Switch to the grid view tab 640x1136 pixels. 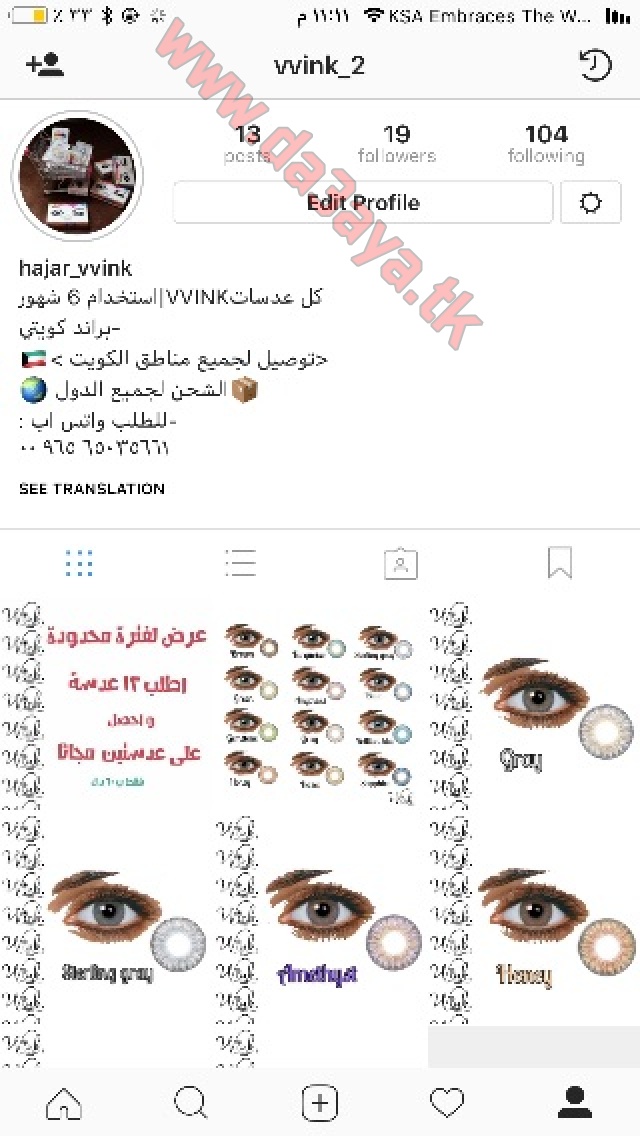click(x=79, y=563)
